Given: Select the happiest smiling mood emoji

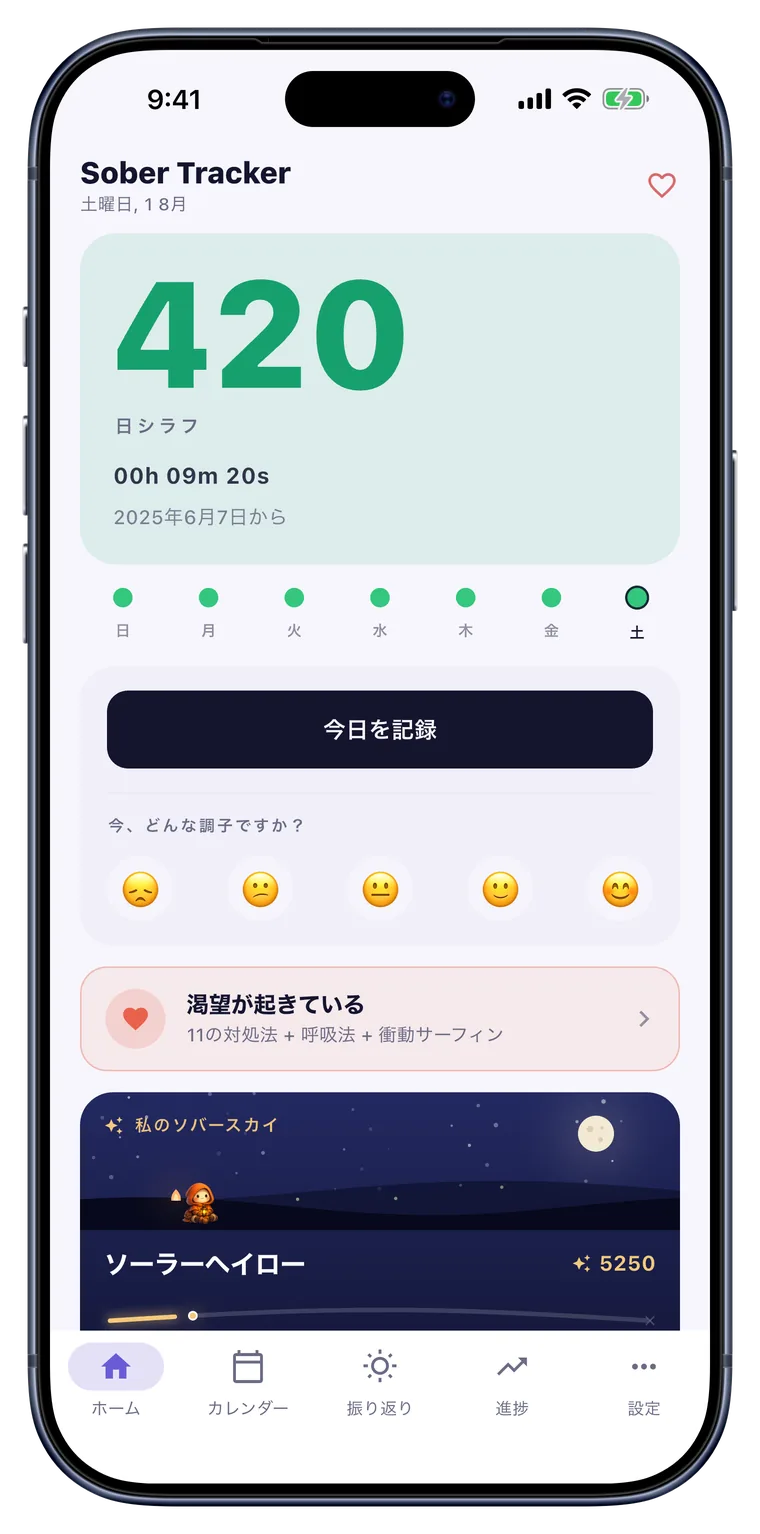Looking at the screenshot, I should tap(620, 889).
